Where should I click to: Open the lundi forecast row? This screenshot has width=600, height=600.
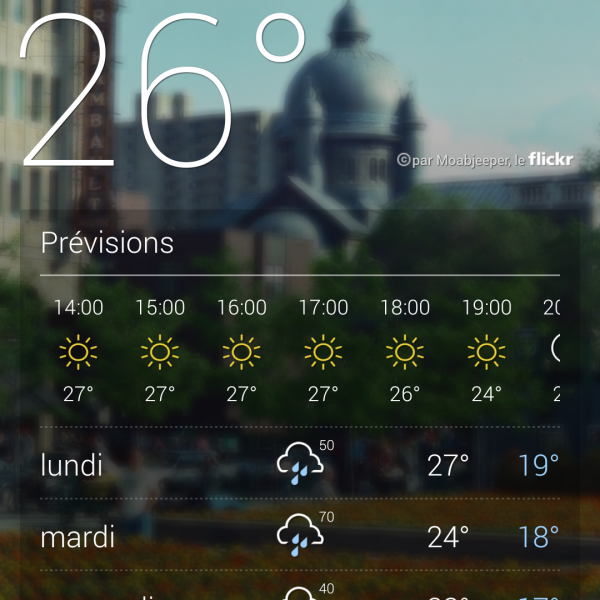[299, 464]
